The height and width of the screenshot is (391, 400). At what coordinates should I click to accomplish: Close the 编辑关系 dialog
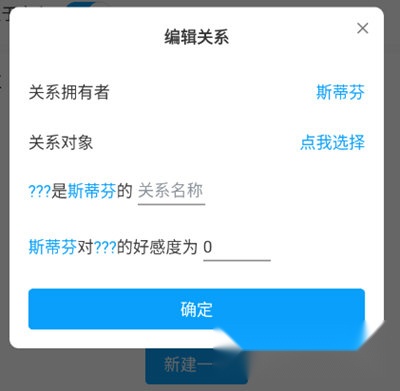point(362,28)
